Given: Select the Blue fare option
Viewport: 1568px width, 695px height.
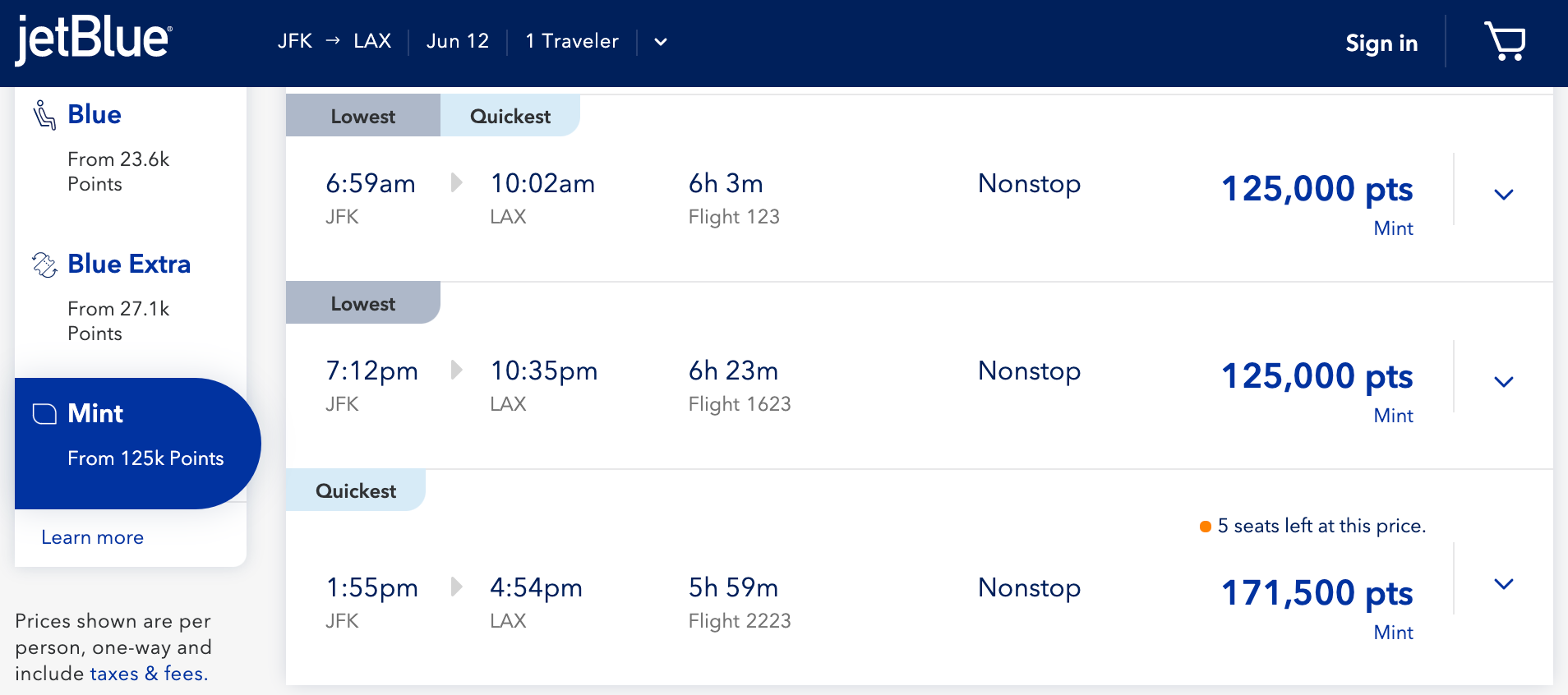Looking at the screenshot, I should pyautogui.click(x=130, y=148).
